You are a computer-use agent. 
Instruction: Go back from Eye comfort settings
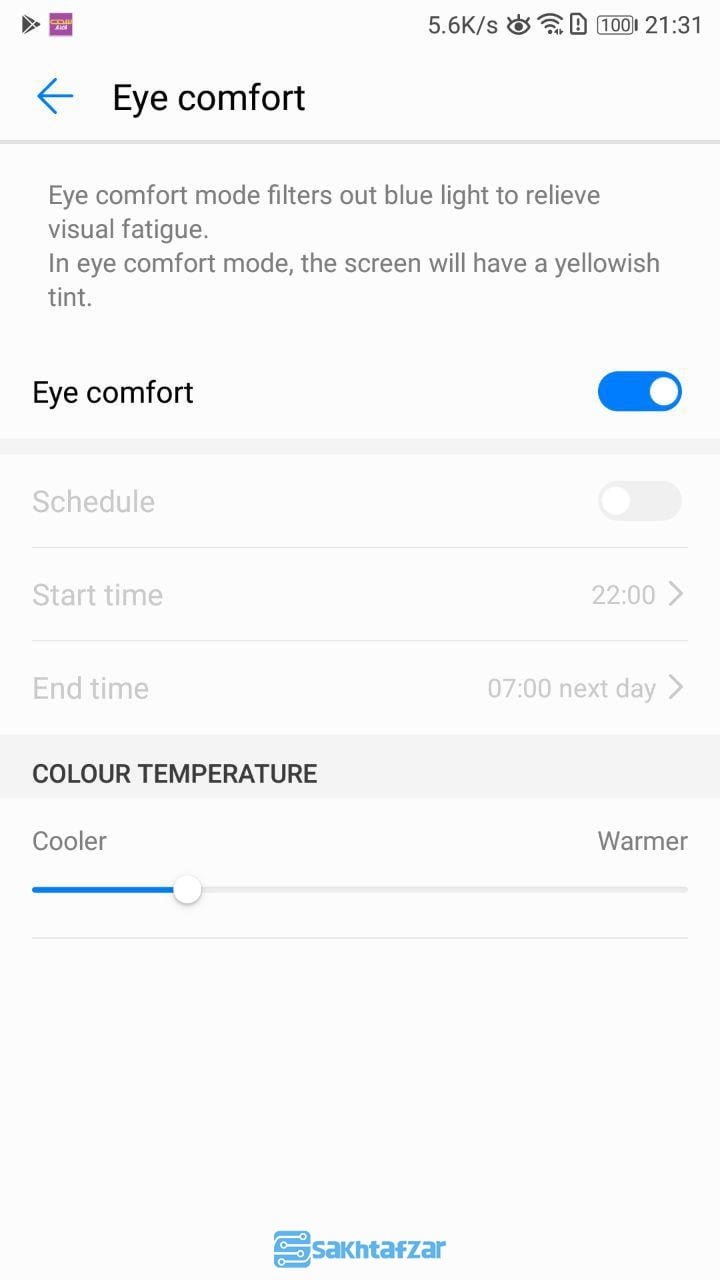point(55,97)
